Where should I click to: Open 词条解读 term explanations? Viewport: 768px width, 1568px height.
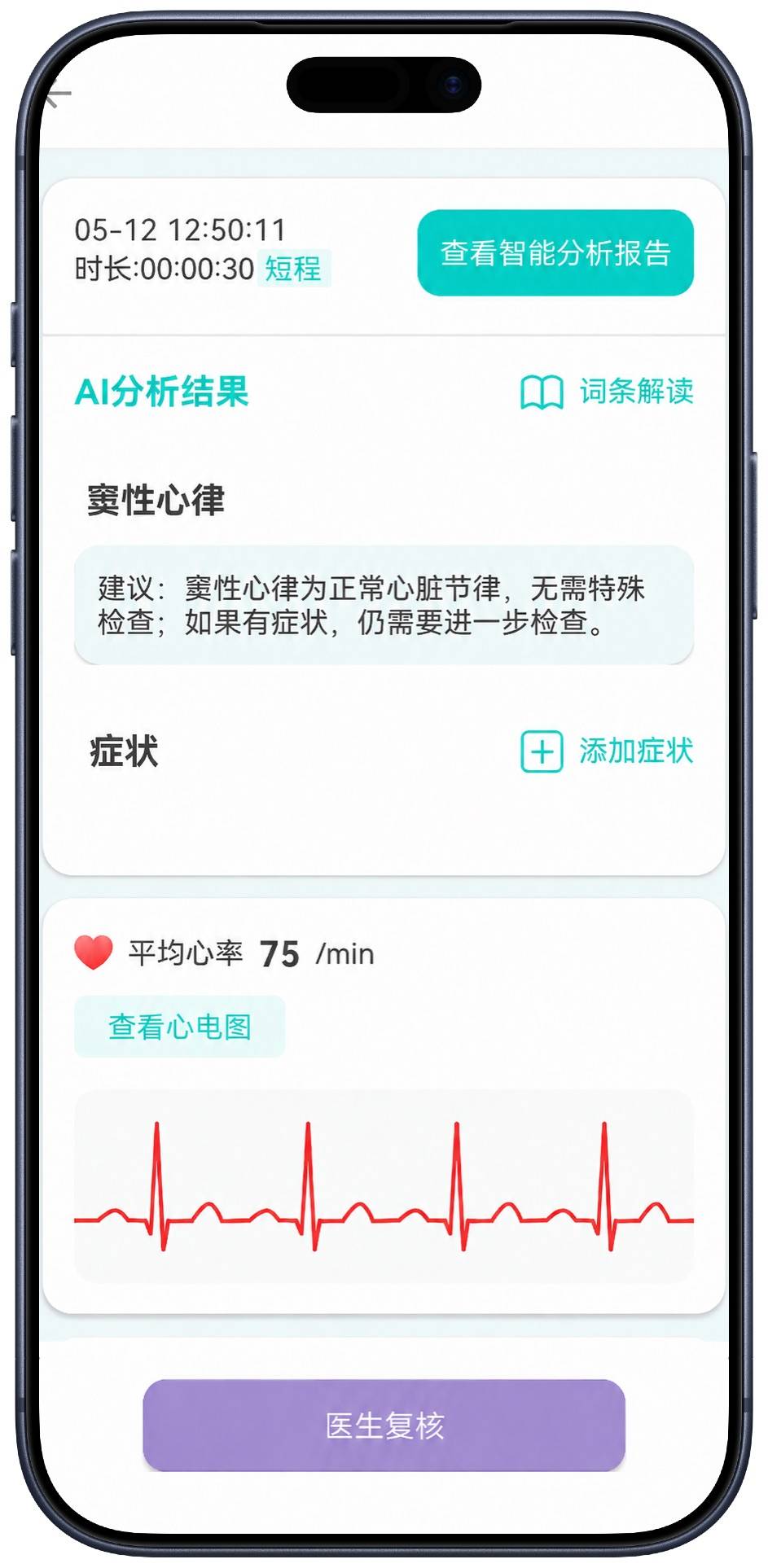(607, 392)
